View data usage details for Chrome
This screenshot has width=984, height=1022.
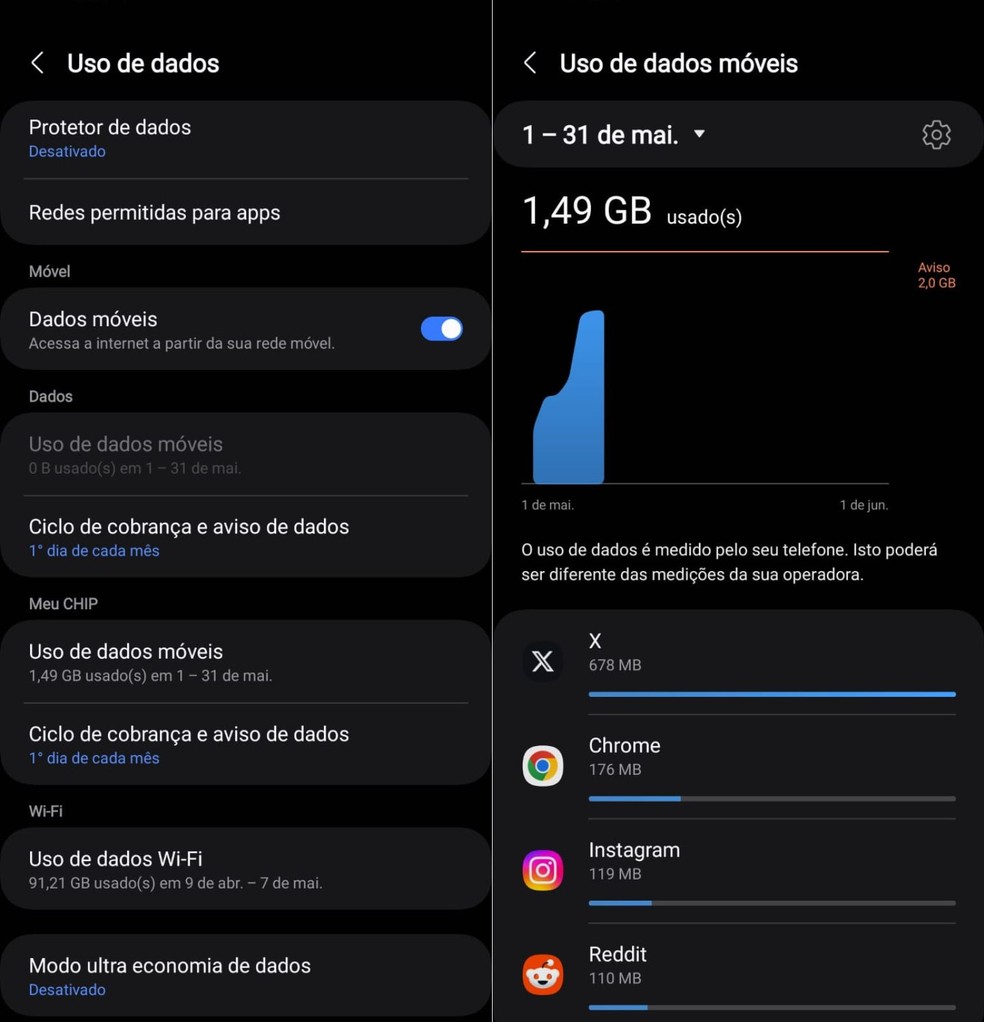738,766
